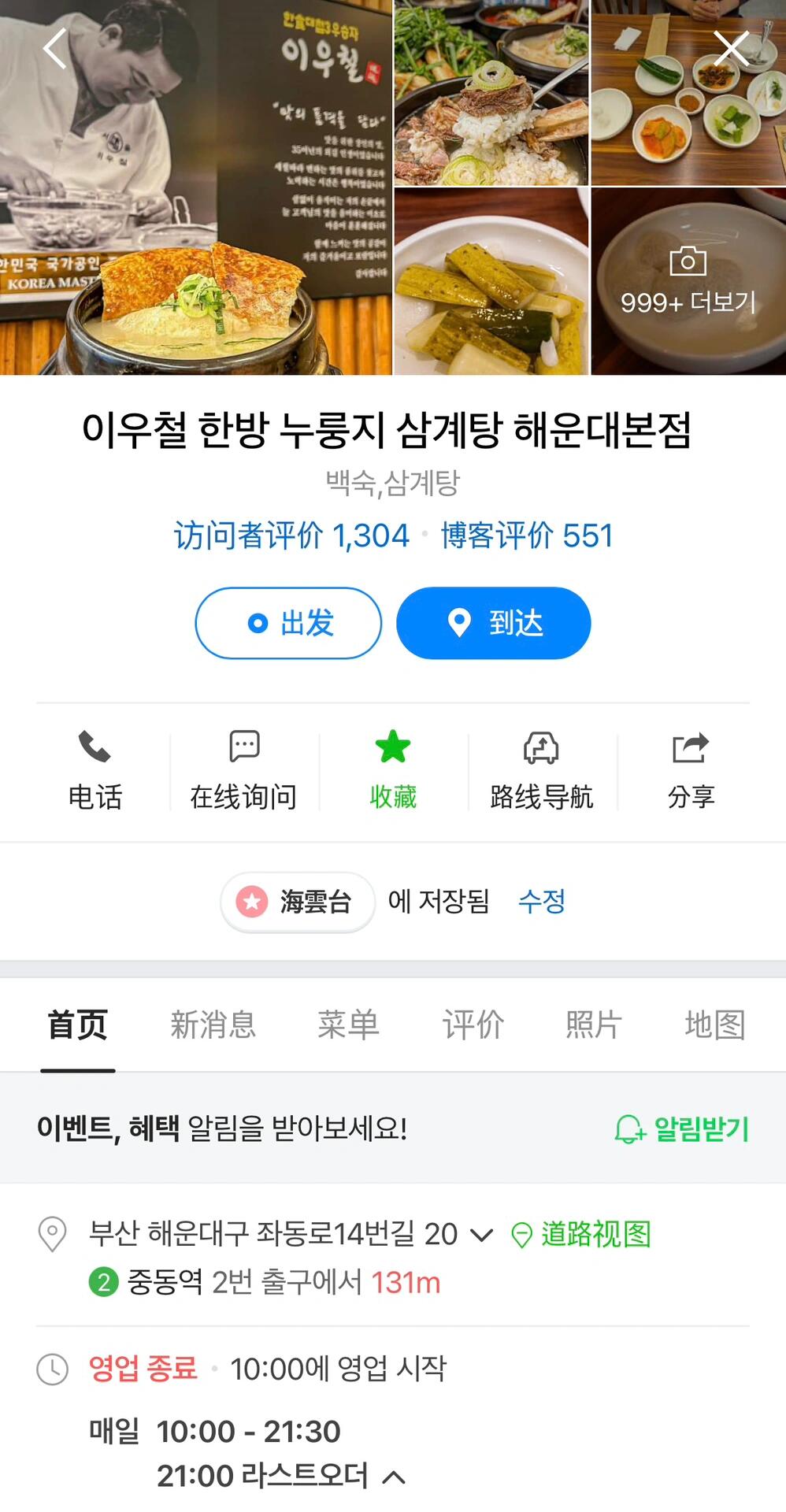Image resolution: width=786 pixels, height=1512 pixels.
Task: Open the 海雲台 saved list chip
Action: pyautogui.click(x=298, y=902)
